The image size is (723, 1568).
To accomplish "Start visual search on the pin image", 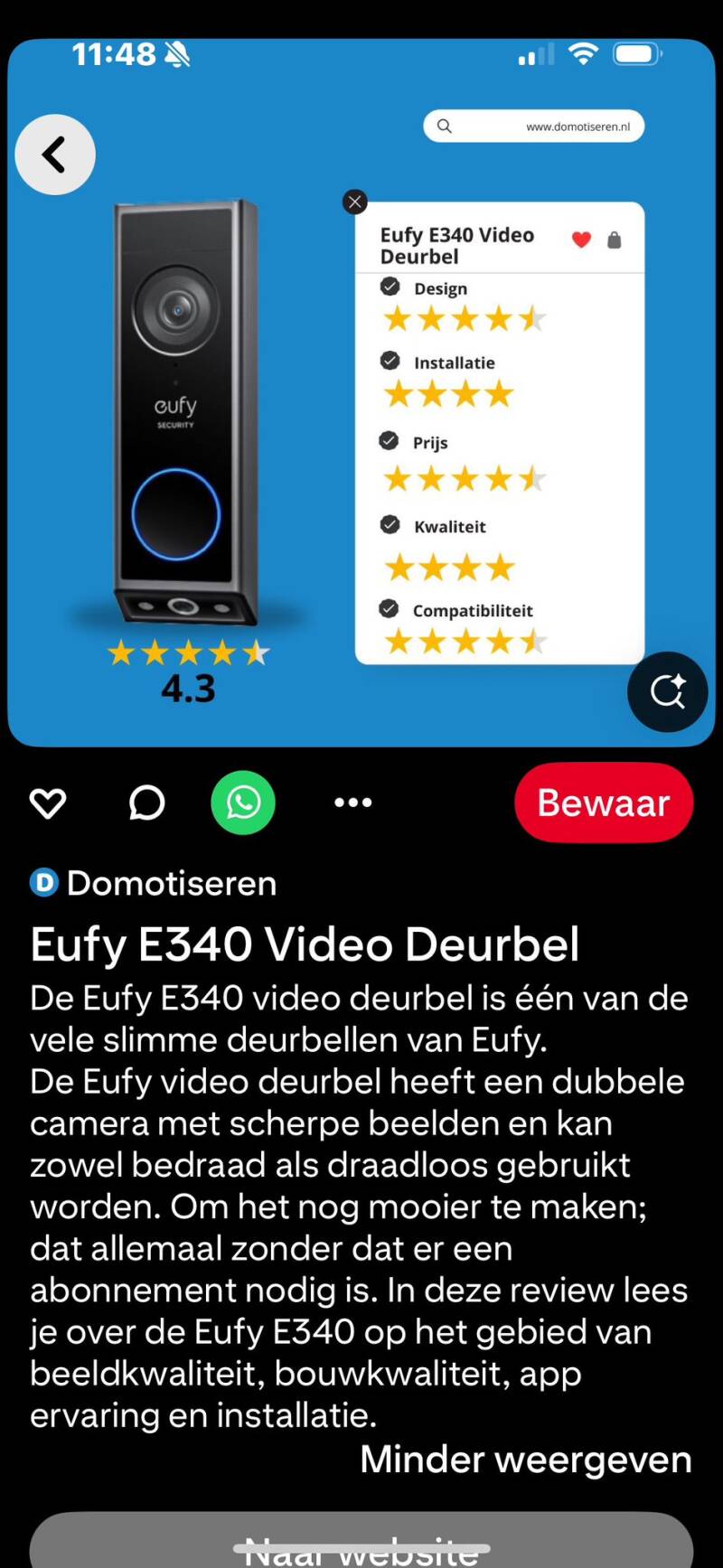I will pyautogui.click(x=667, y=691).
